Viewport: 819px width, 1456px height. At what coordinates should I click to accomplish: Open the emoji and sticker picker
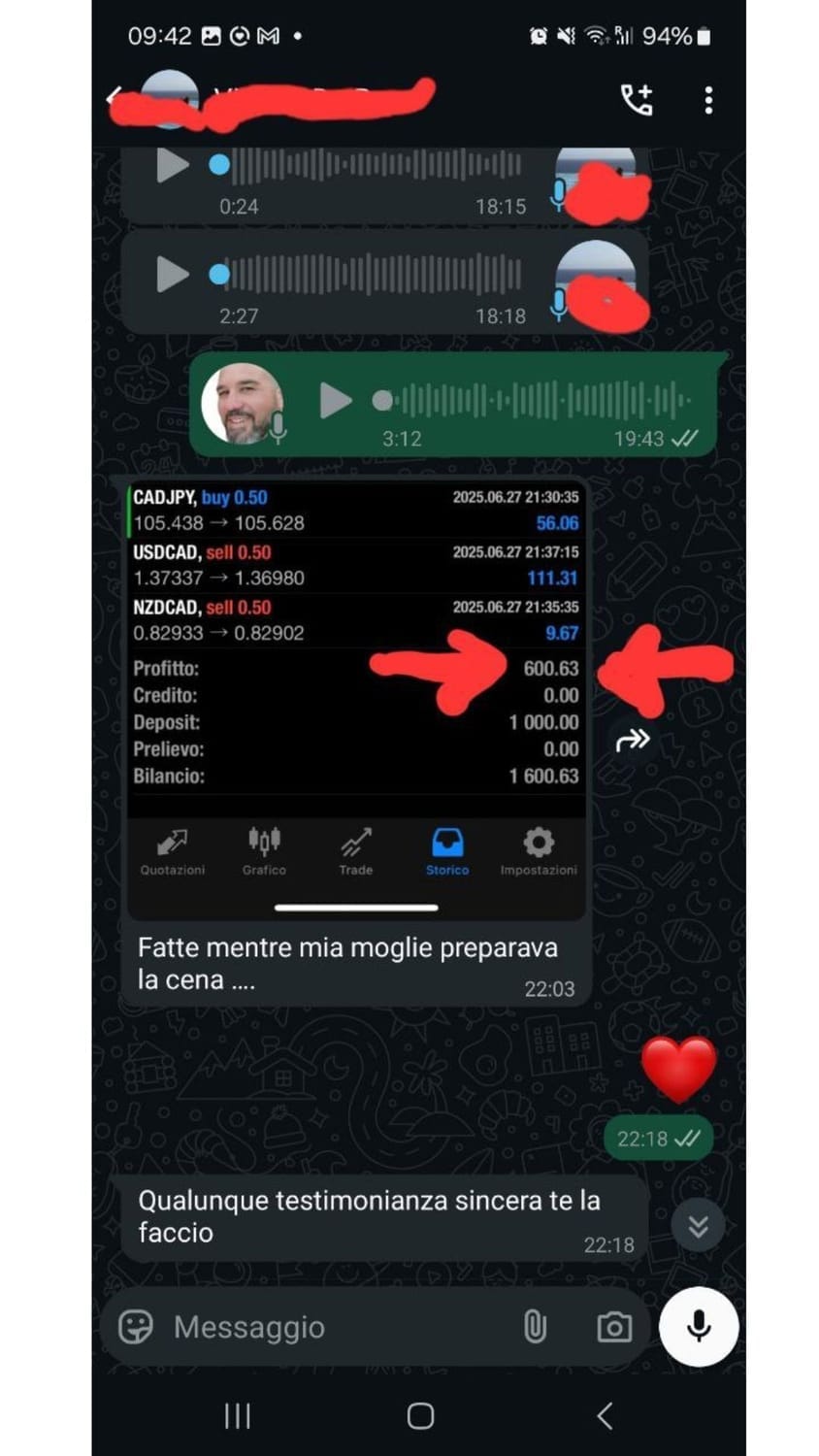(x=136, y=1327)
